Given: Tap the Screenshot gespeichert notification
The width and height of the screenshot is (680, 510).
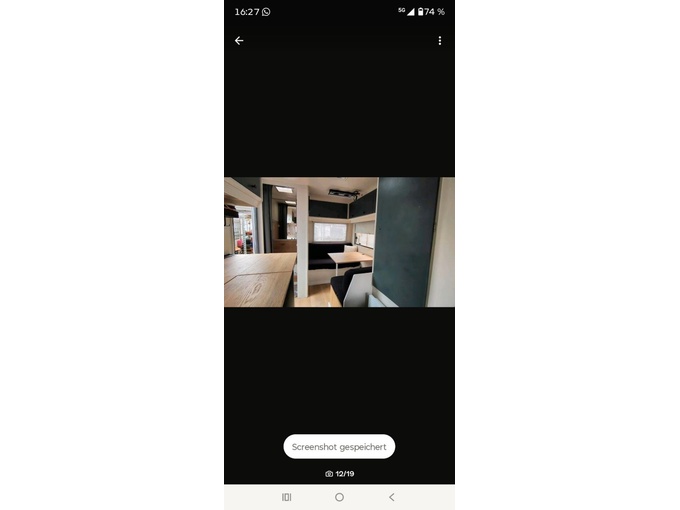Looking at the screenshot, I should point(339,447).
